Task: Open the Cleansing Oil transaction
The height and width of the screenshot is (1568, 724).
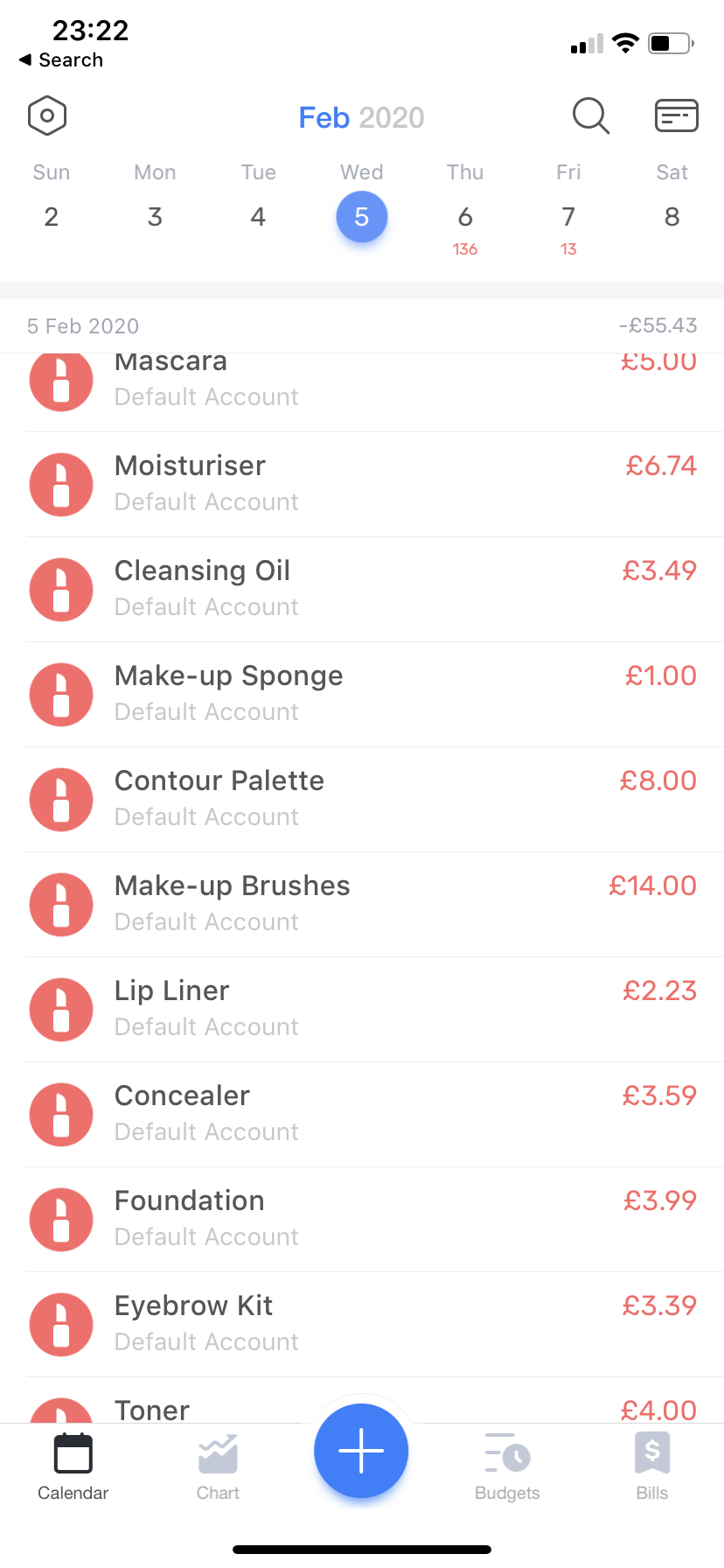Action: [x=362, y=590]
